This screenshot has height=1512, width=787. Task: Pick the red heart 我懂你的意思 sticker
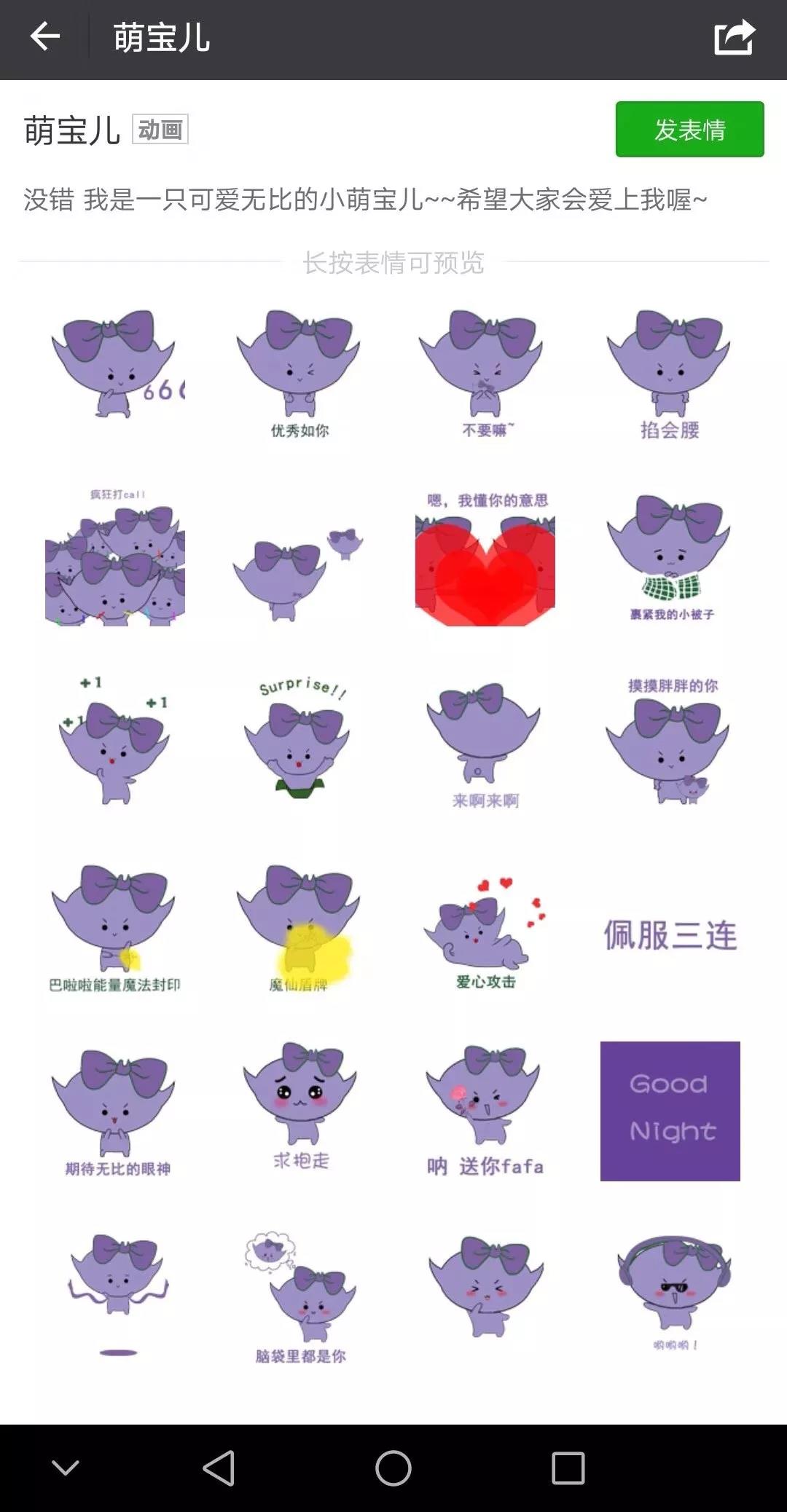[485, 561]
